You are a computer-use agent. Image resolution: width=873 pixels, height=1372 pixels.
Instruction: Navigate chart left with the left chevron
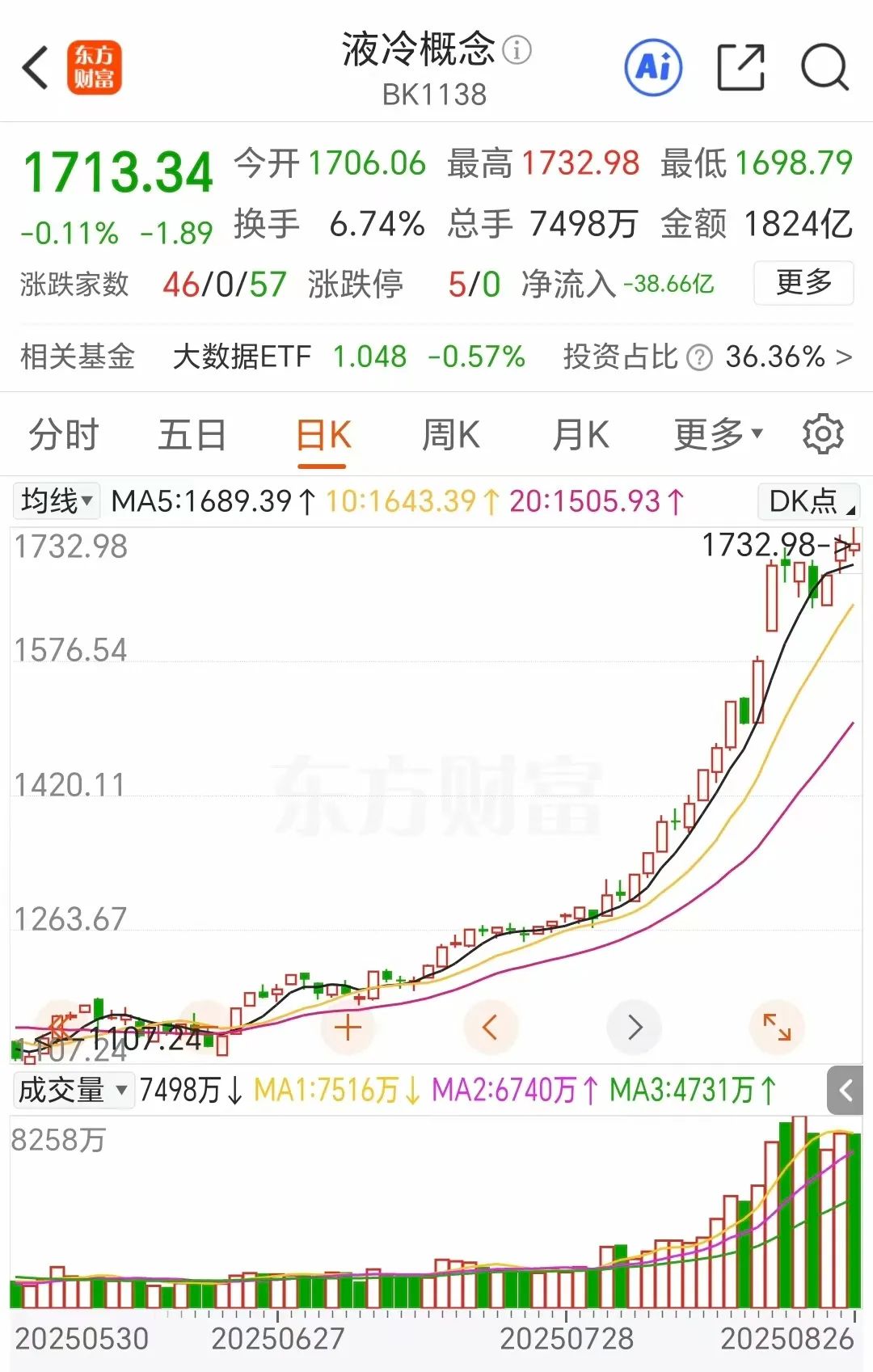point(490,1028)
